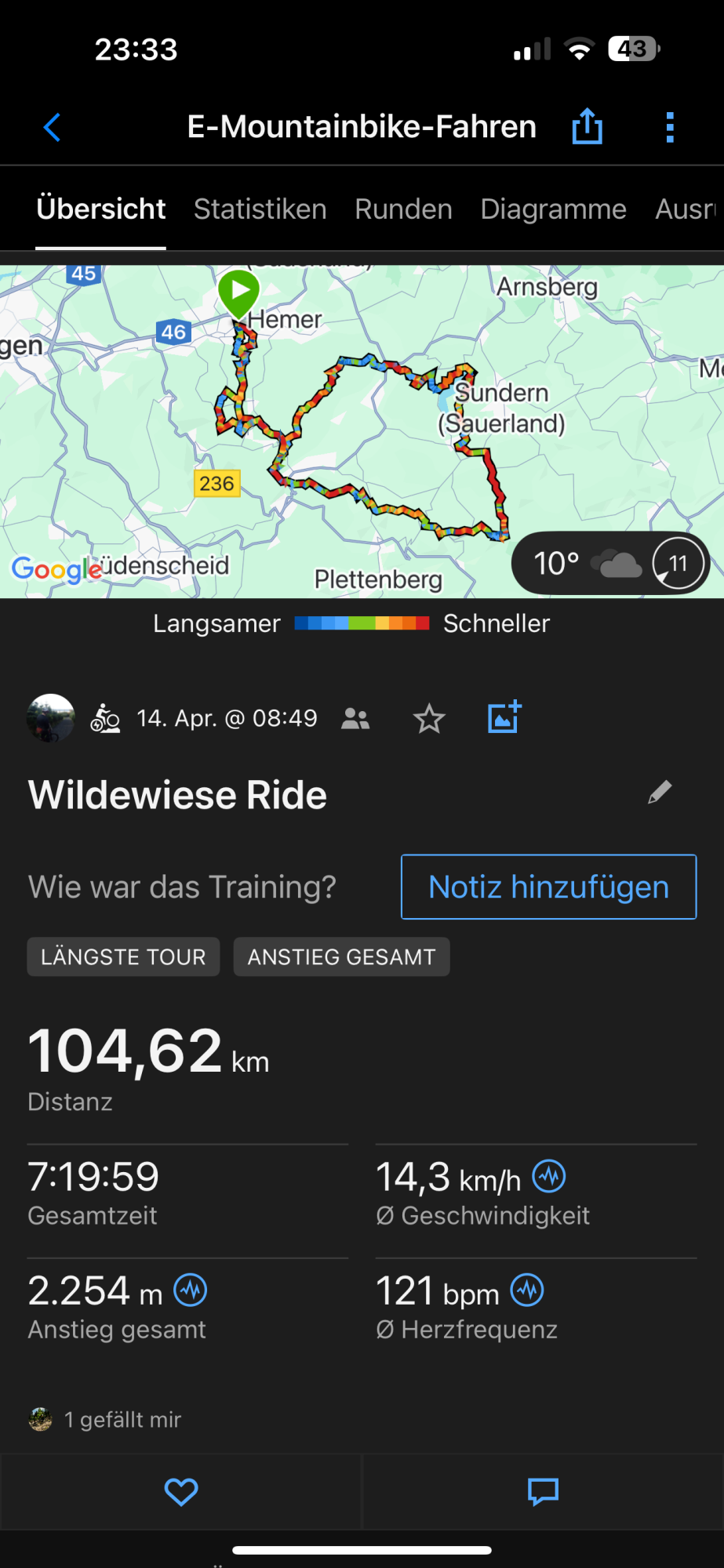724x1568 pixels.
Task: Show who liked: 1 gefällt mir
Action: (x=122, y=1420)
